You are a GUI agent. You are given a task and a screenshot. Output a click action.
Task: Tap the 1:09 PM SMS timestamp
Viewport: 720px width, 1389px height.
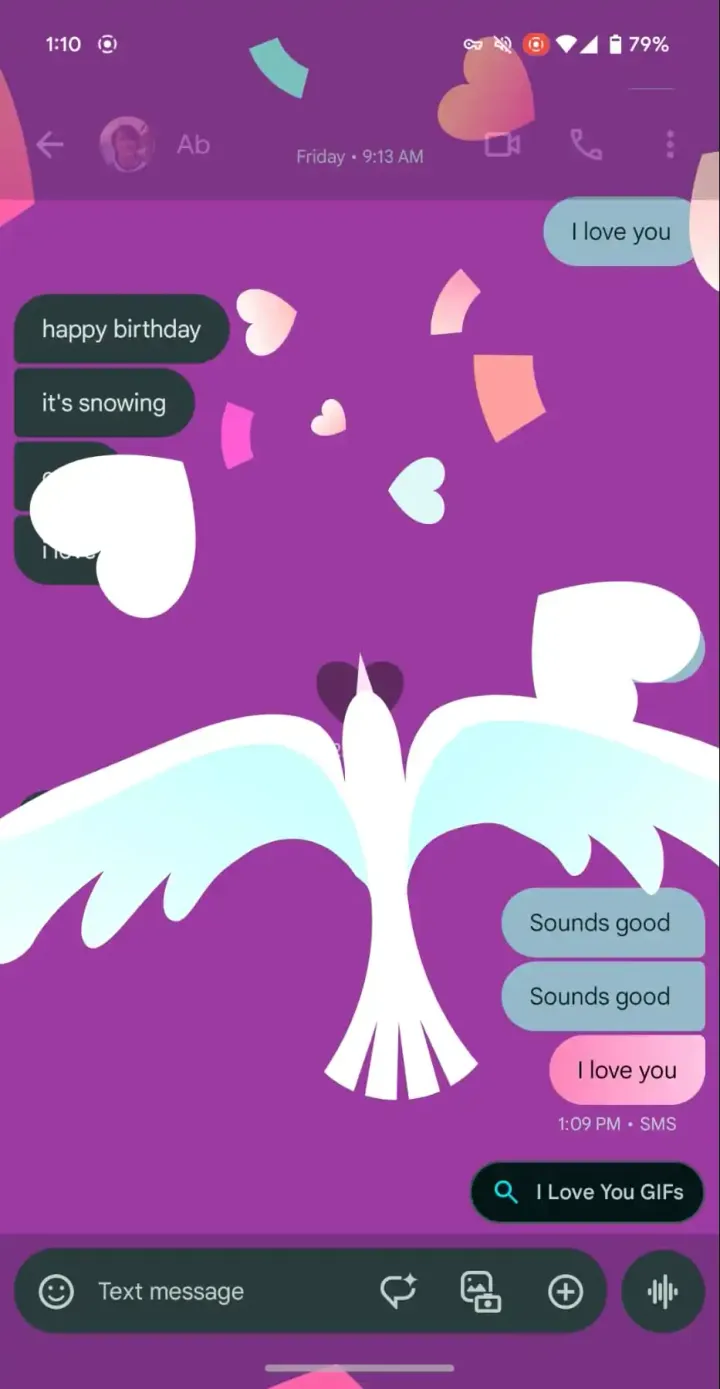617,1123
